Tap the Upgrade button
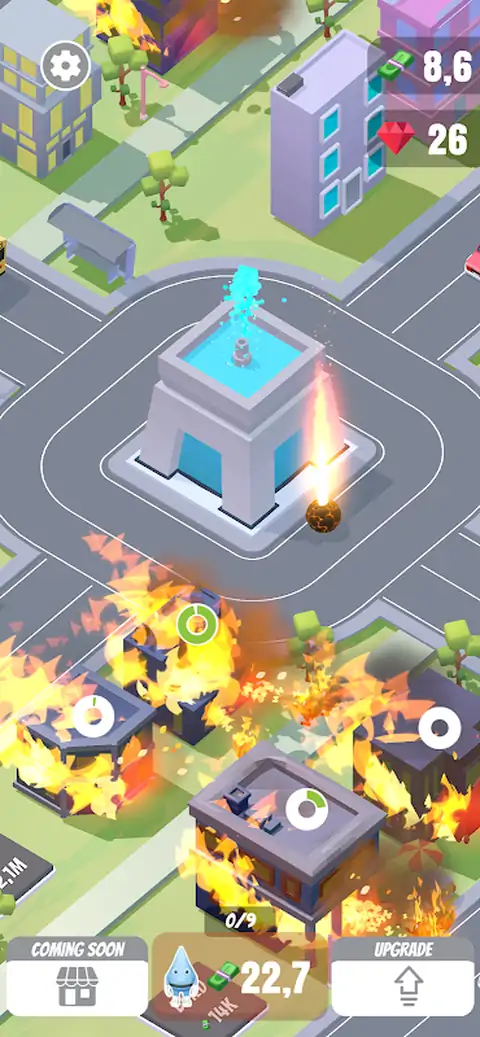 403,976
